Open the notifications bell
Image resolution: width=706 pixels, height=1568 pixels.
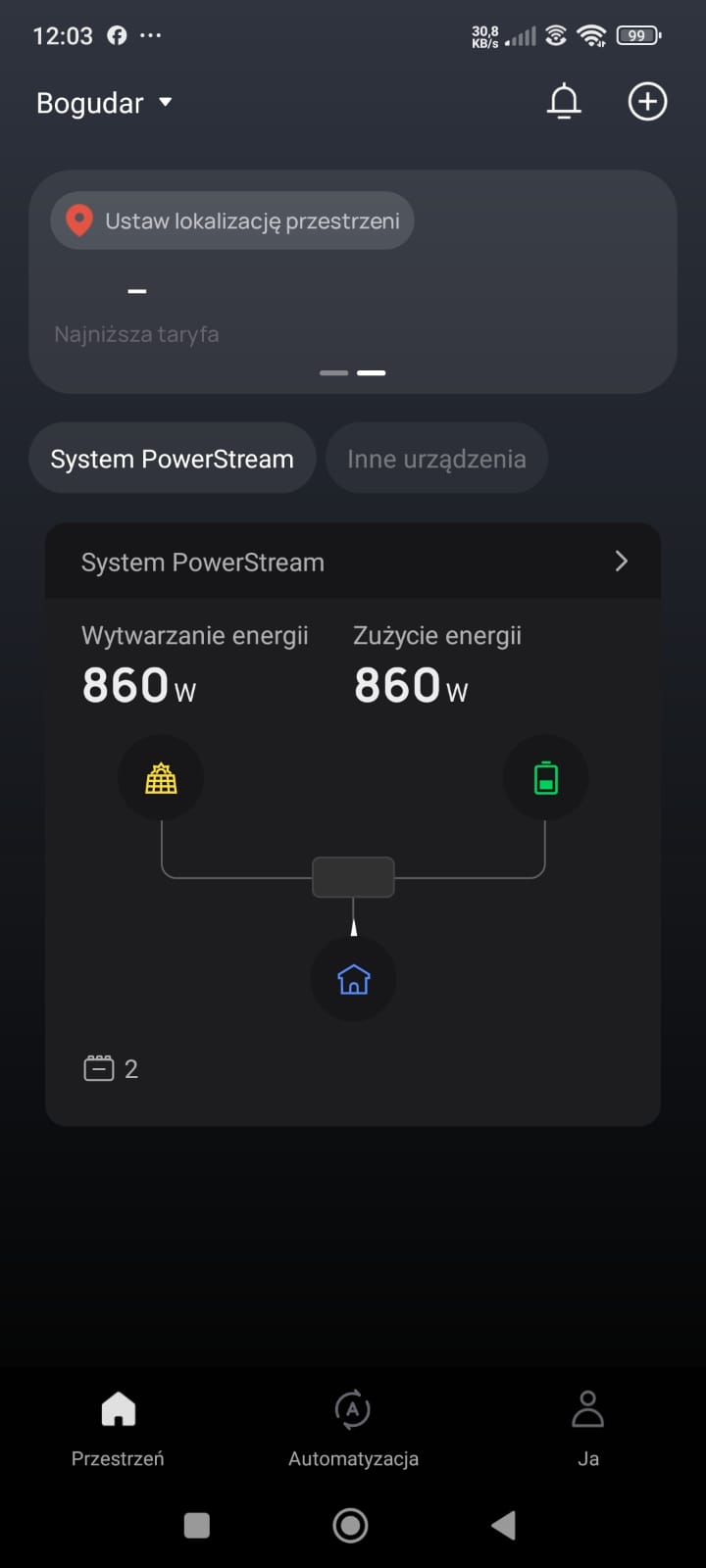[x=564, y=102]
